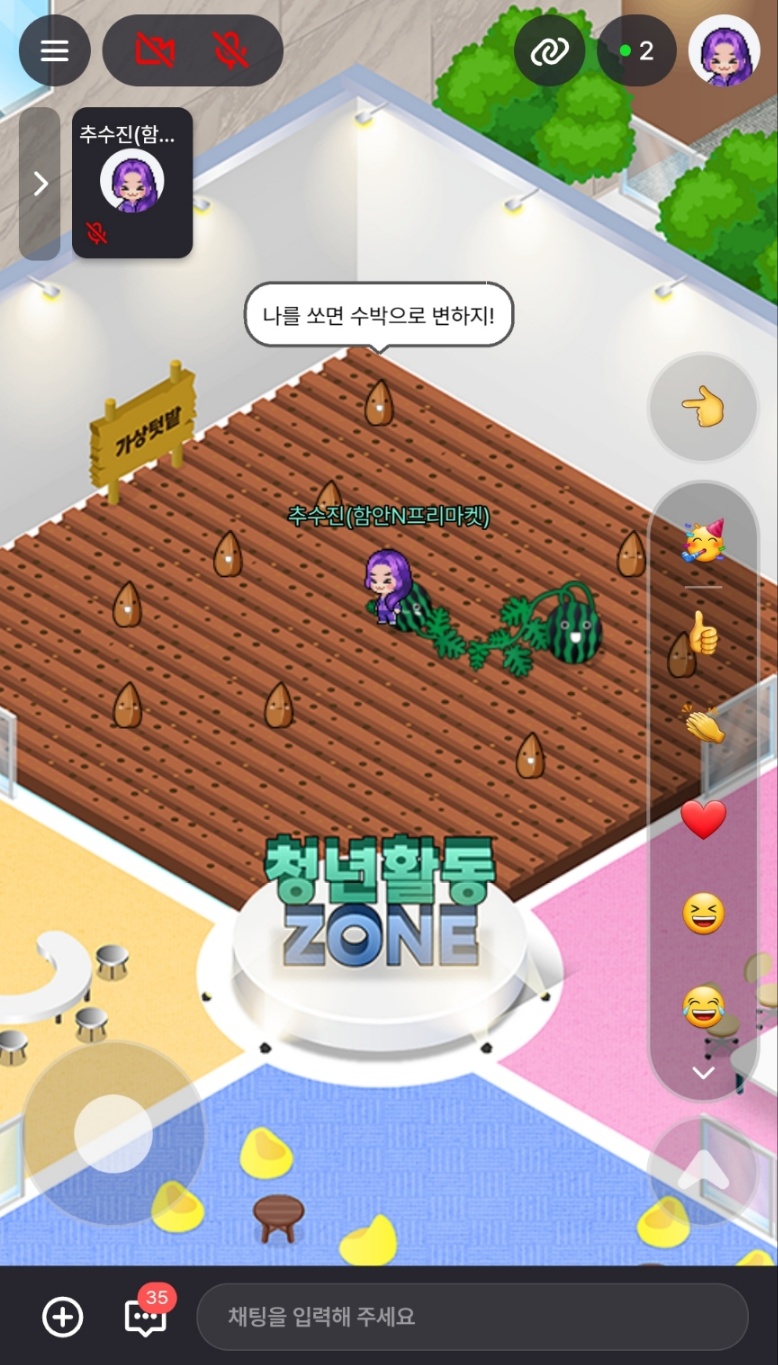
Task: Tap the pointing hand action button
Action: coord(702,407)
